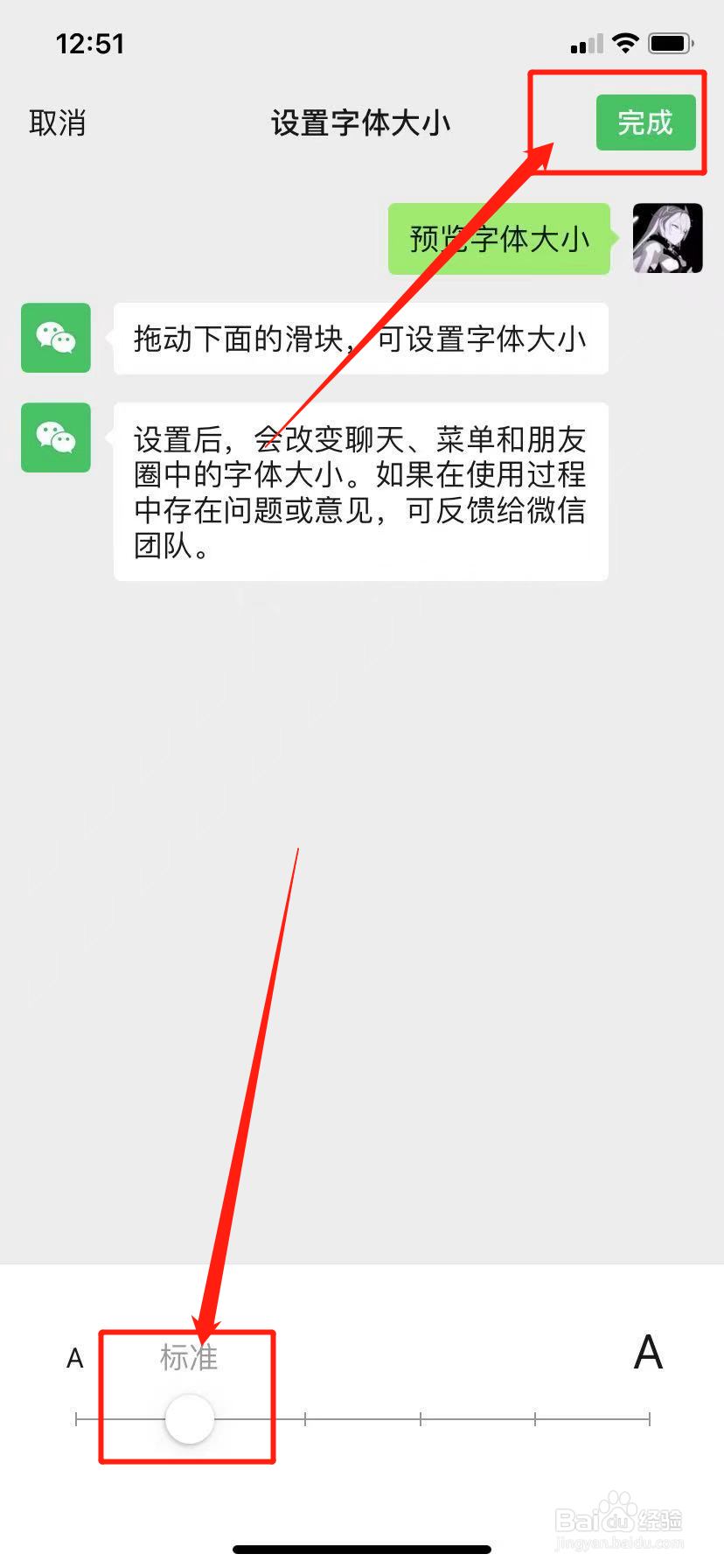Select the WeChat icon beside the first message

tap(55, 338)
